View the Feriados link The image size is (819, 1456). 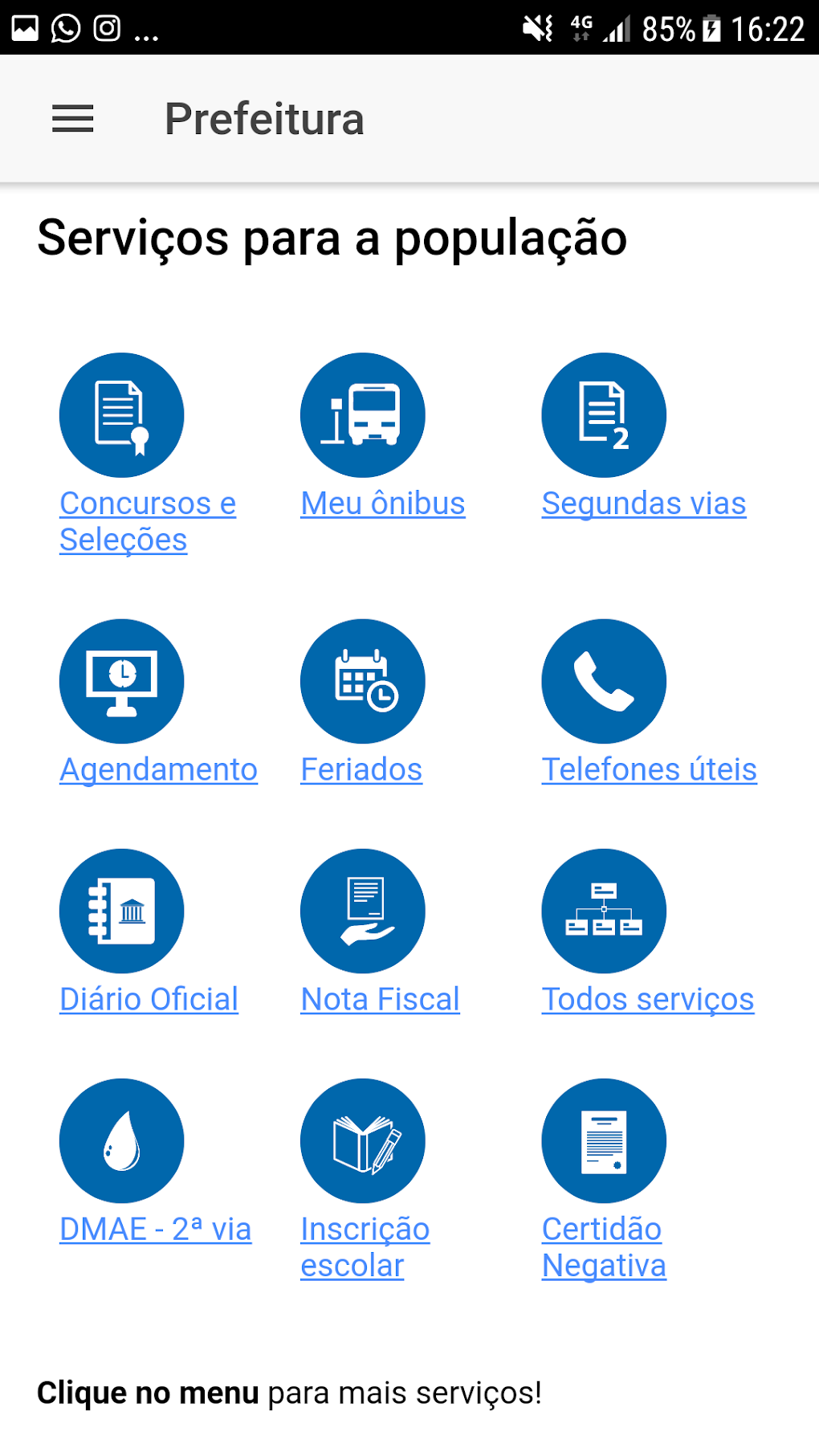click(361, 770)
